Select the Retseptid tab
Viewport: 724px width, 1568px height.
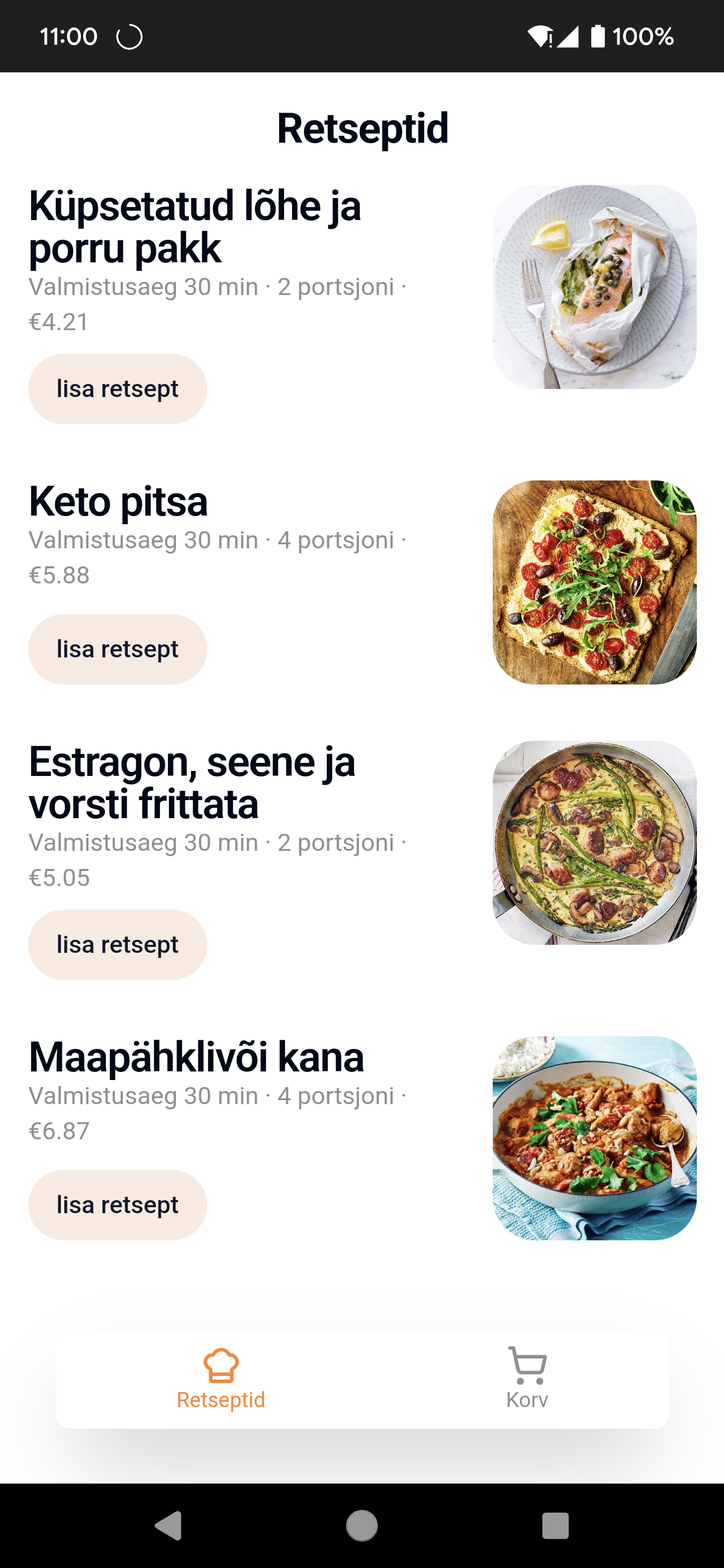click(x=221, y=1379)
